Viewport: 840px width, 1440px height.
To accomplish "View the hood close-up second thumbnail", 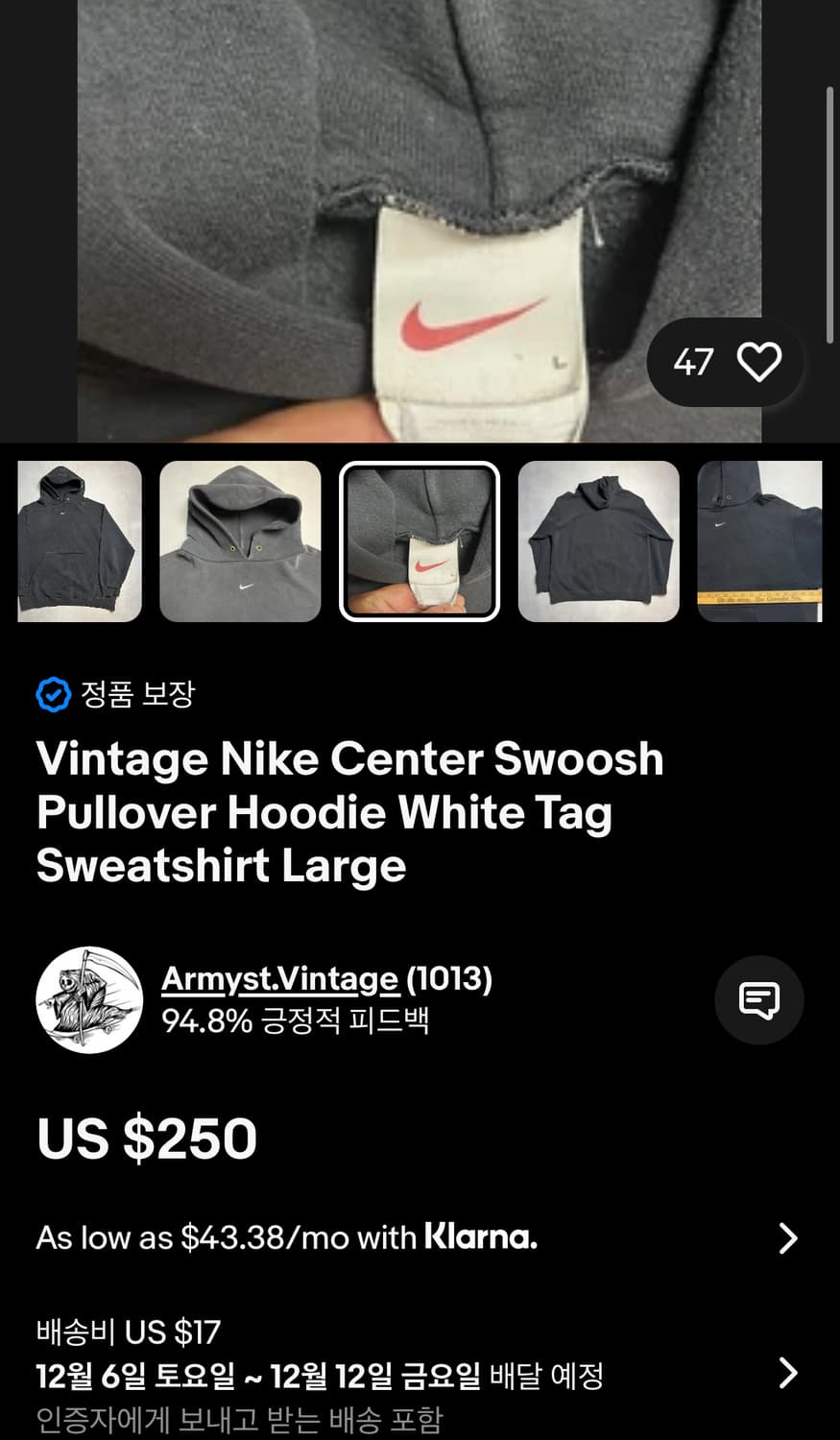I will coord(240,540).
